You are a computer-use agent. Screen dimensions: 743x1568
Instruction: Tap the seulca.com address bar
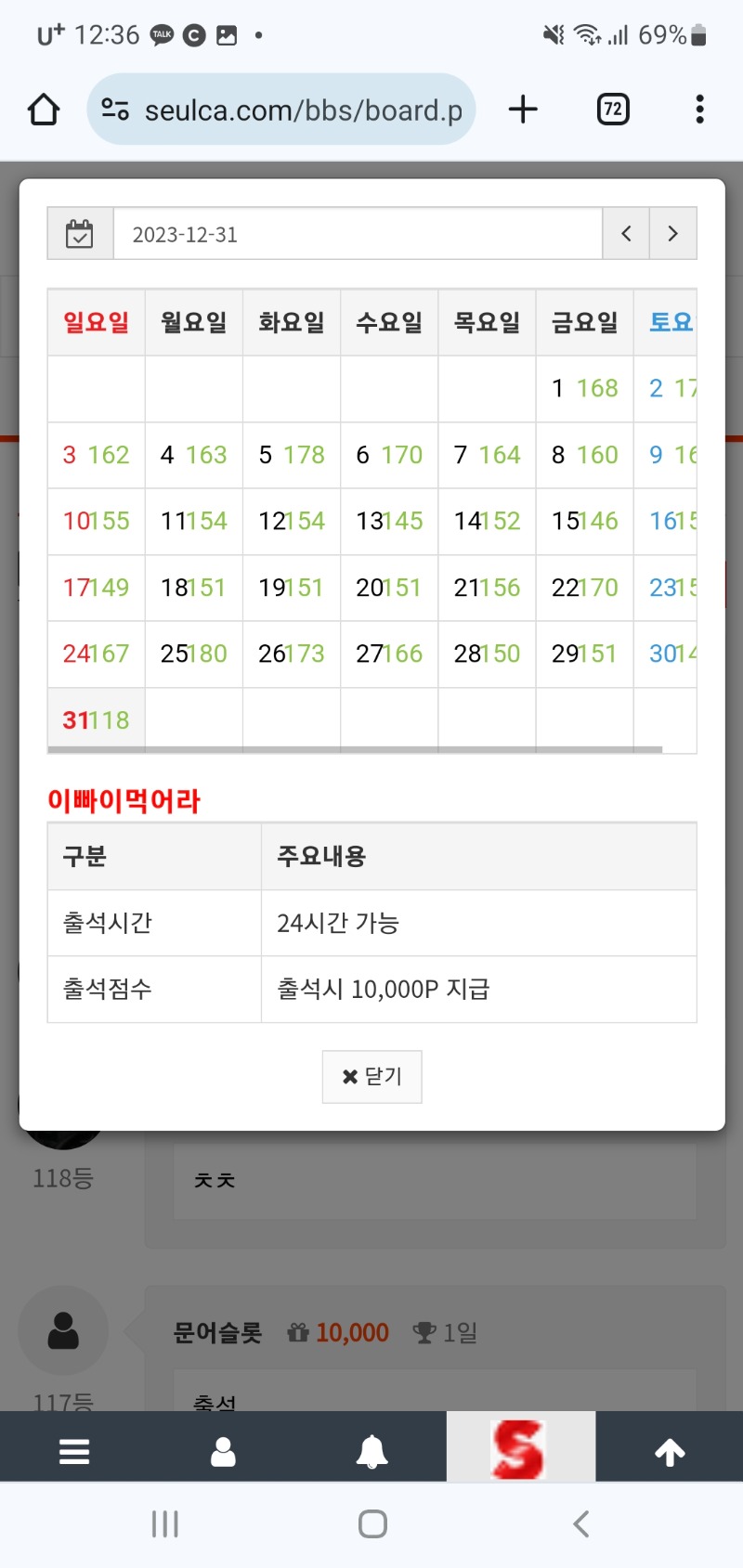pyautogui.click(x=281, y=110)
